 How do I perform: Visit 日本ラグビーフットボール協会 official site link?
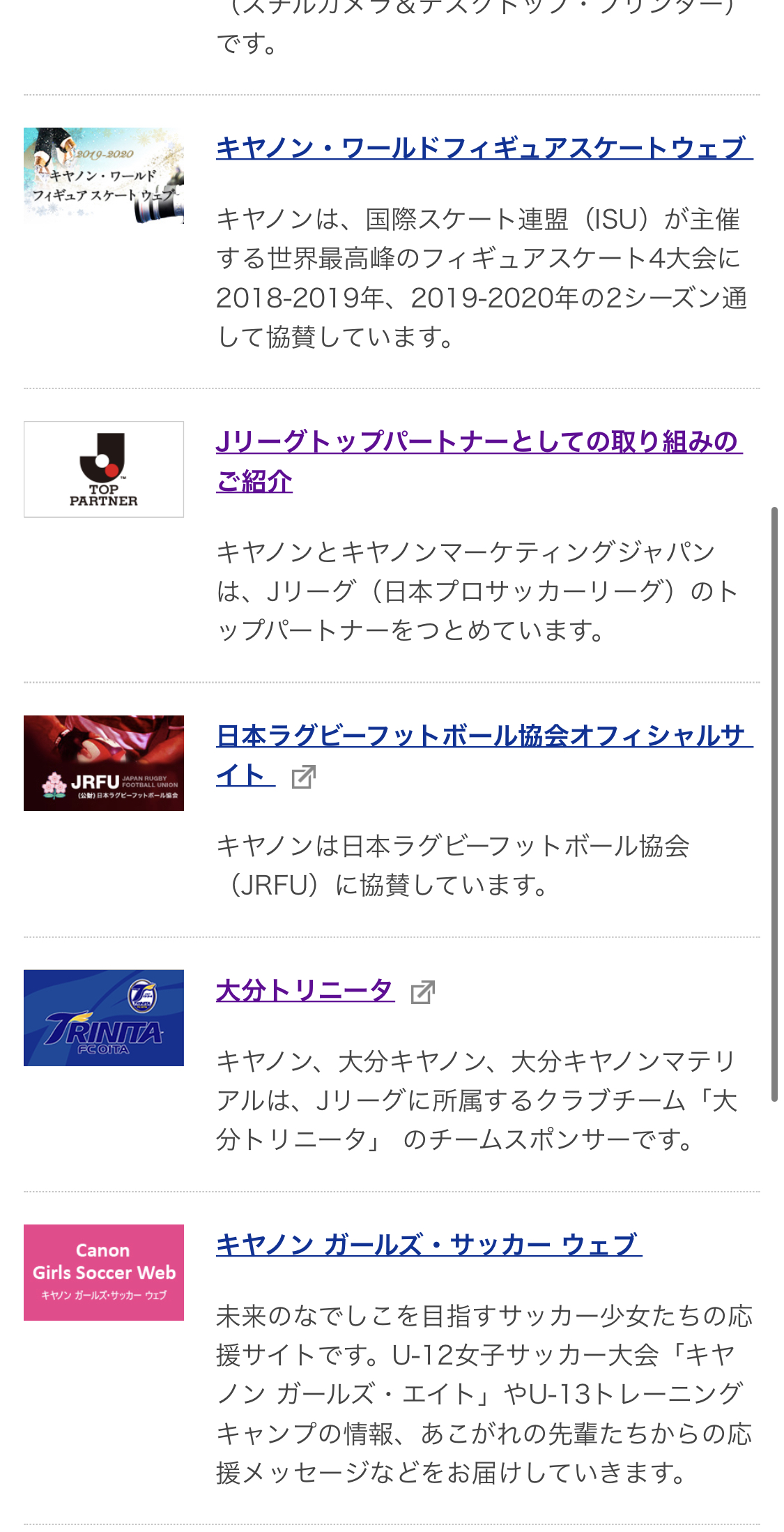click(484, 736)
